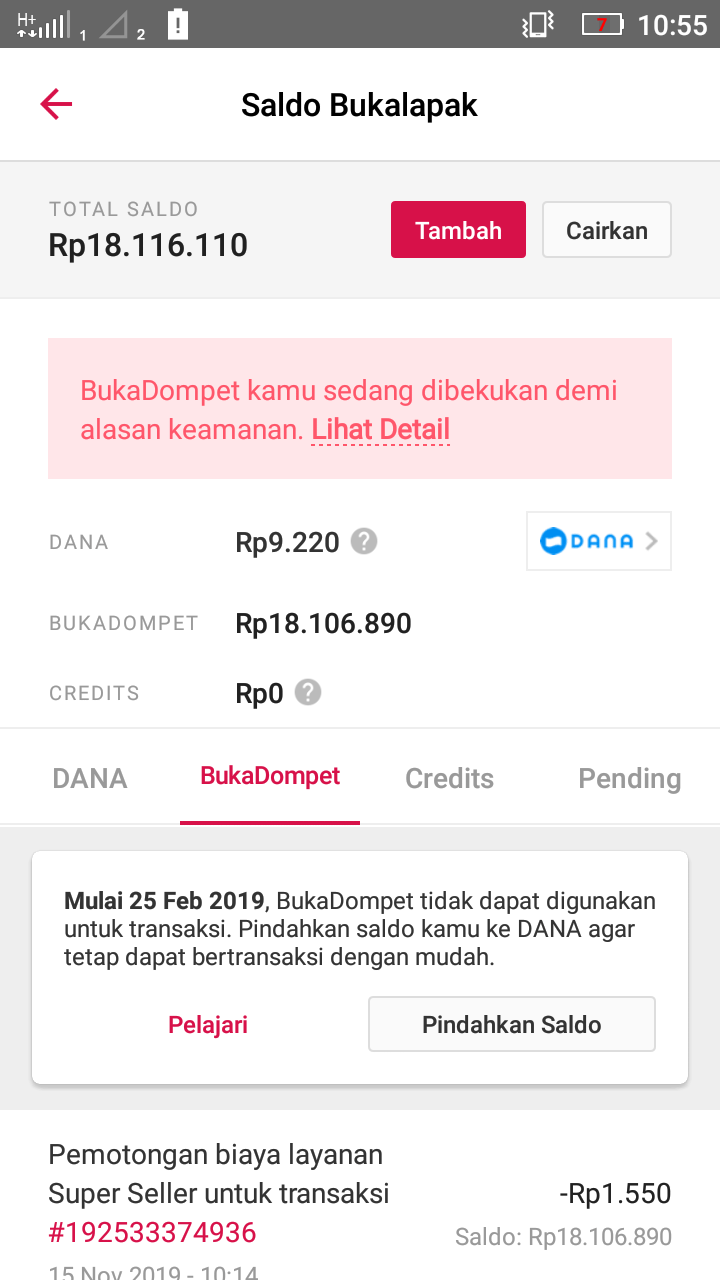
Task: Tap the Tambah button to add balance
Action: tap(458, 230)
